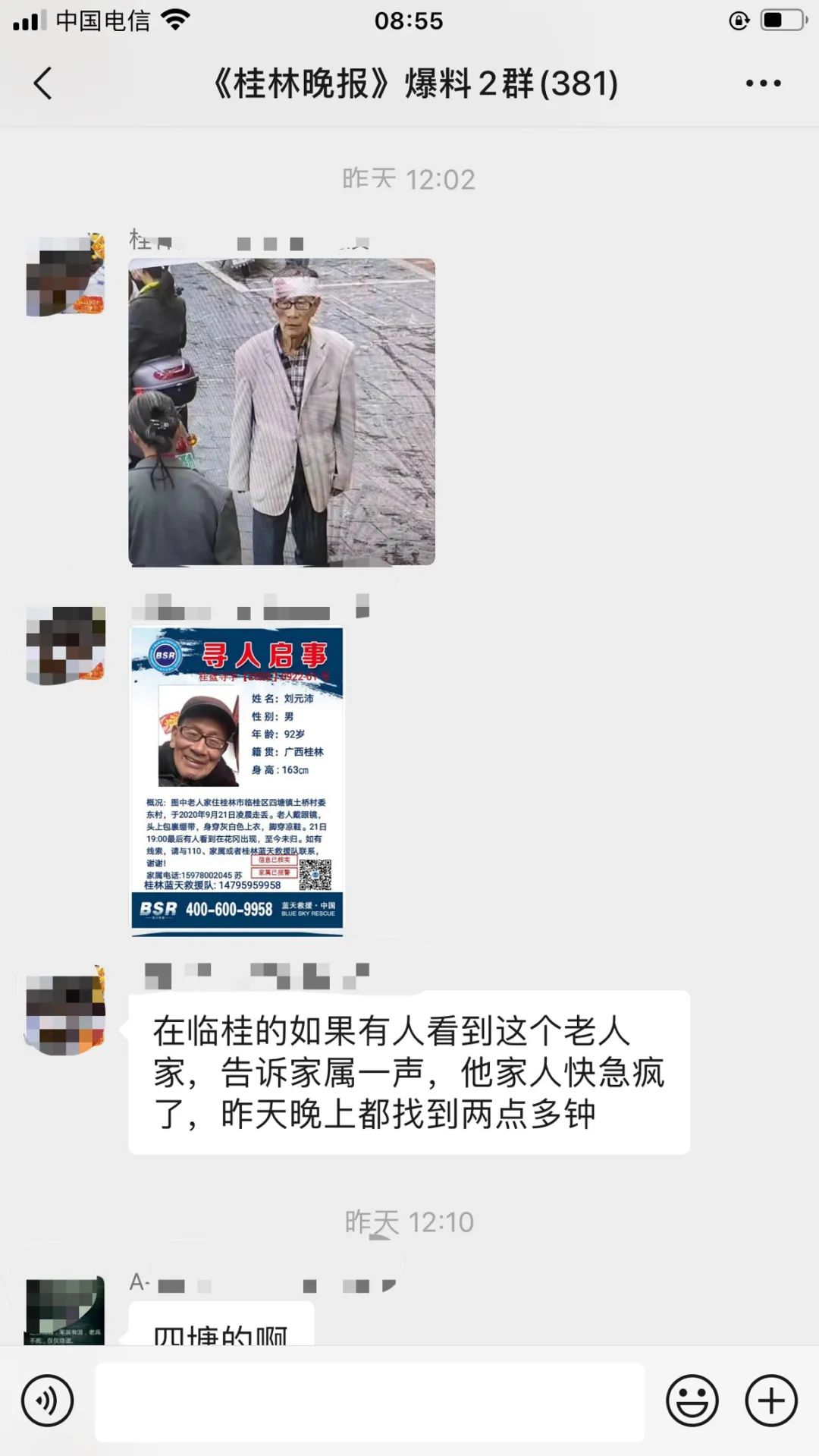Switch to voice message input
The image size is (819, 1456).
click(x=47, y=1401)
